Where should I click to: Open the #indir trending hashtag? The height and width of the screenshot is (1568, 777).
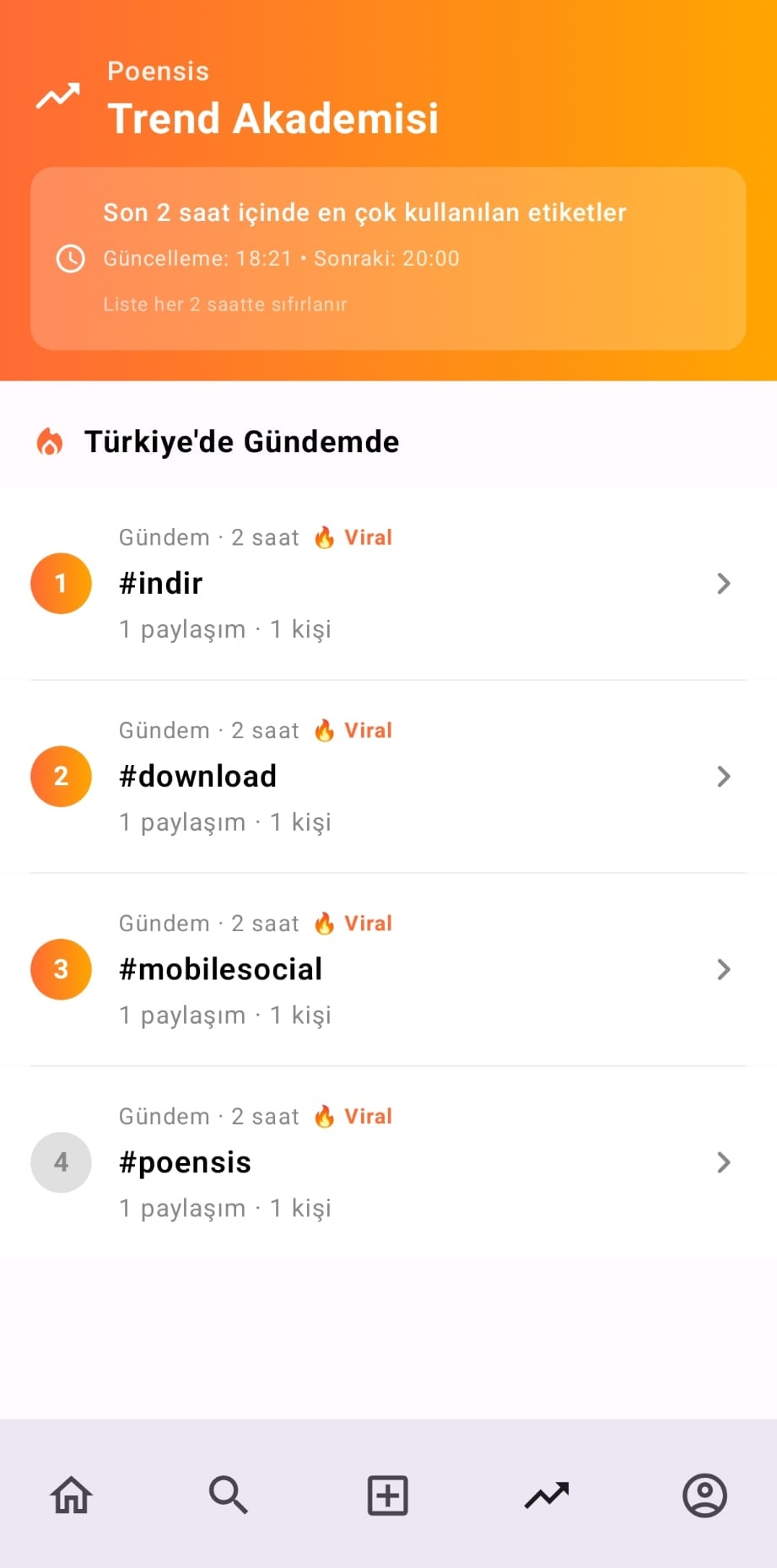point(388,583)
